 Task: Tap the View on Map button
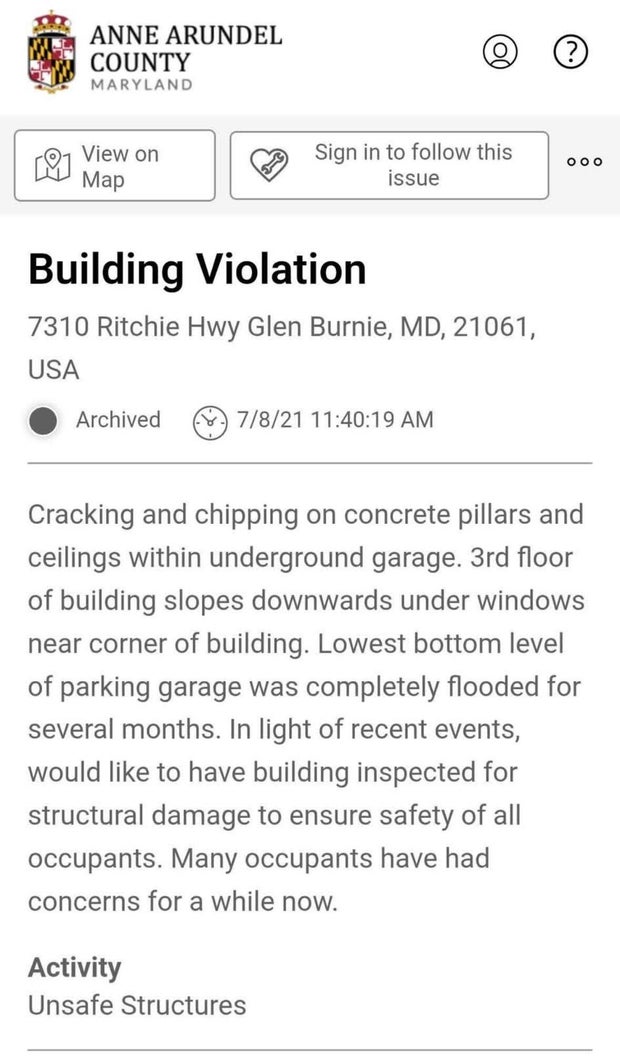click(114, 166)
